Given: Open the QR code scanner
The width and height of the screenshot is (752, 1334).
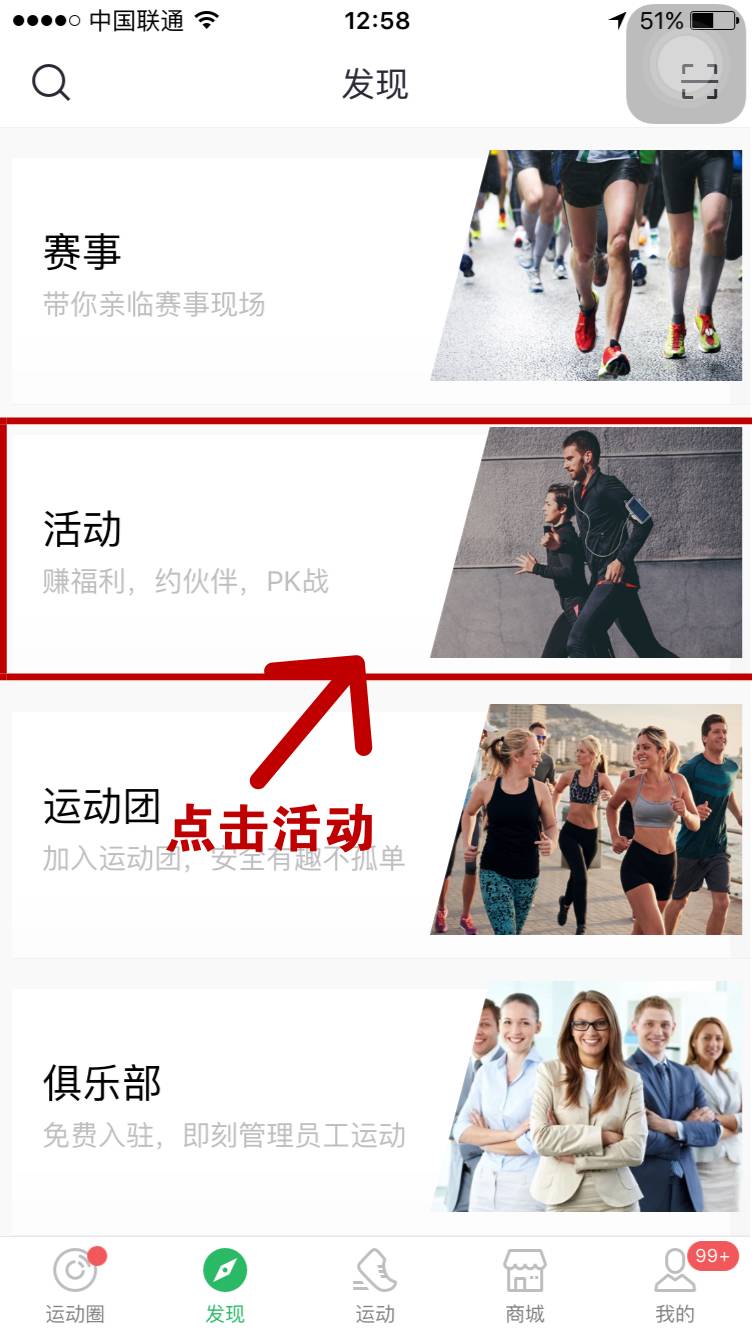Looking at the screenshot, I should coord(699,81).
